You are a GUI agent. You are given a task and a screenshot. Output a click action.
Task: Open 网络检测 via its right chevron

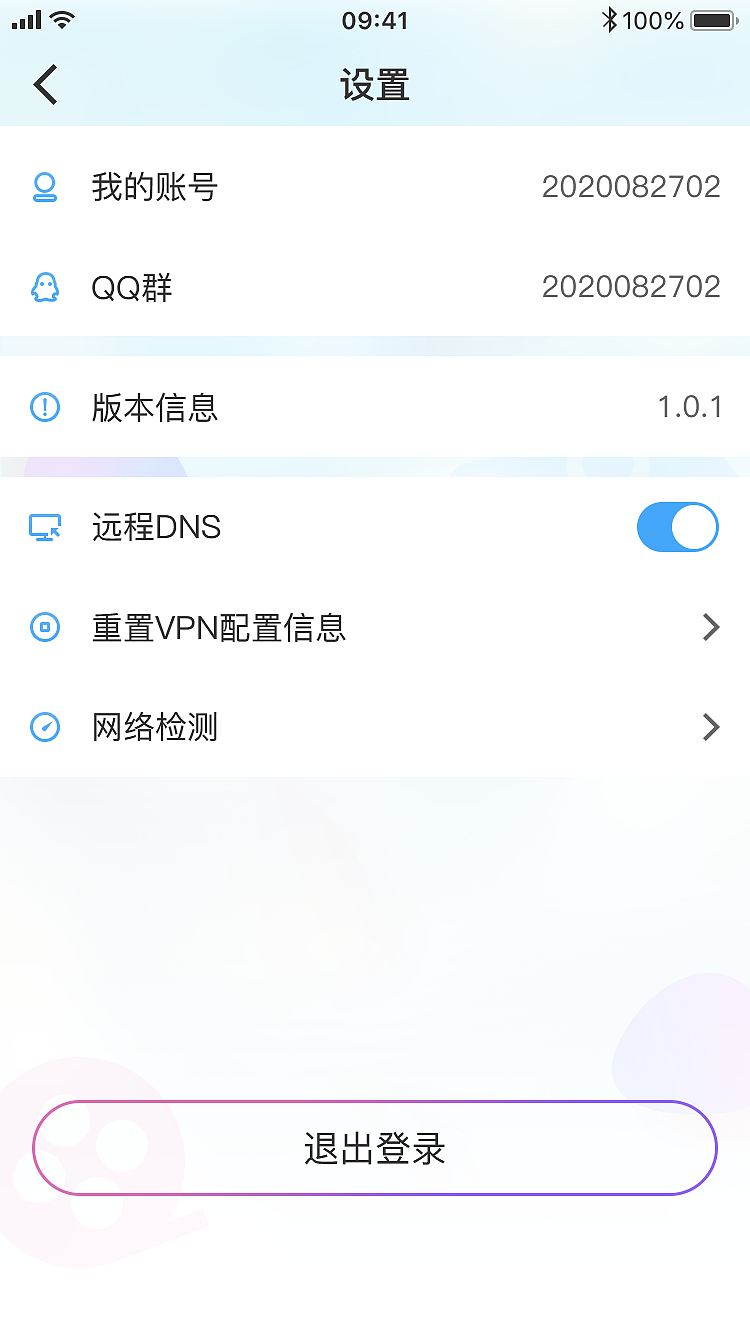point(710,727)
